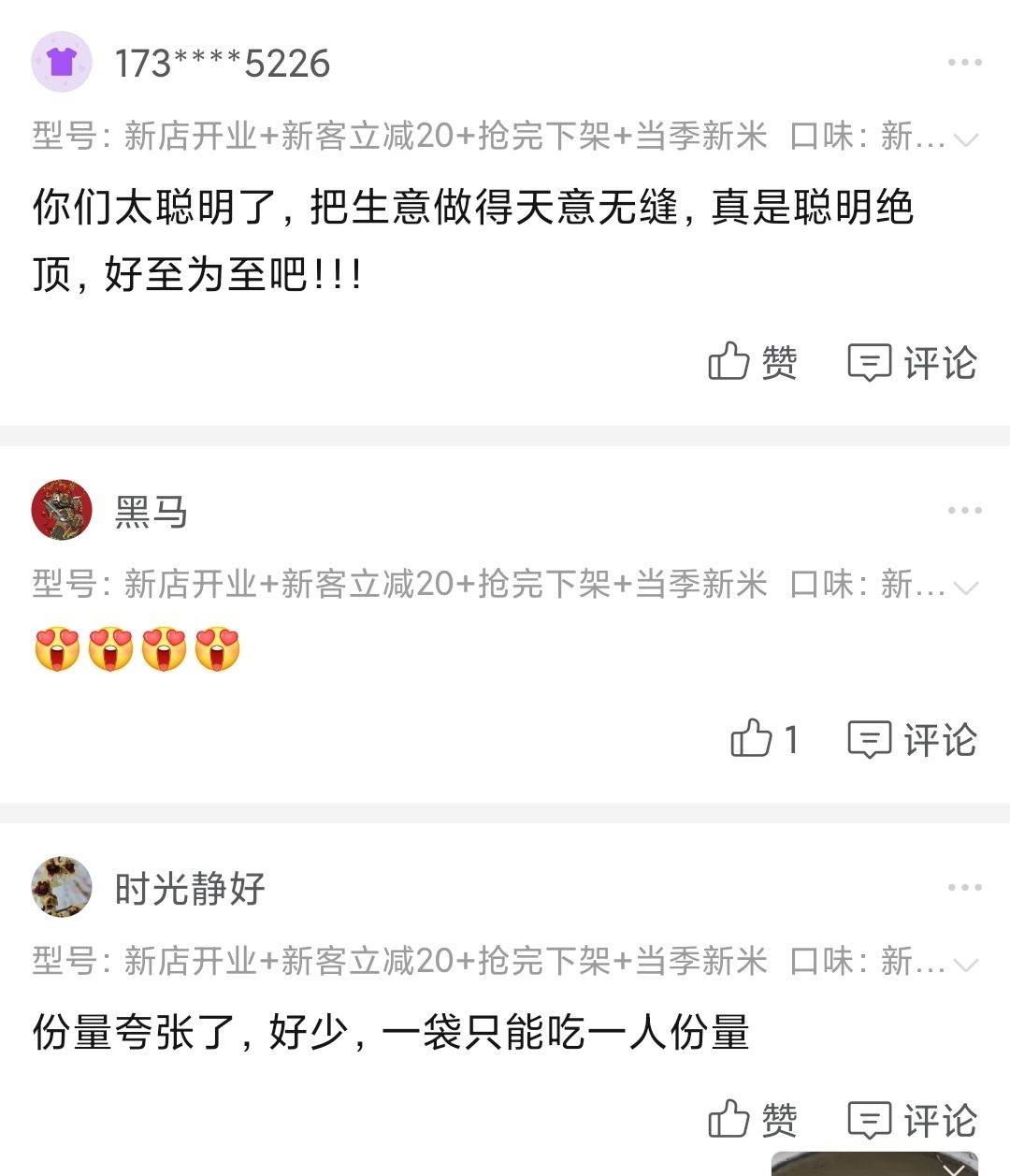Open 黑马's profile avatar
This screenshot has height=1176, width=1010.
click(x=62, y=510)
